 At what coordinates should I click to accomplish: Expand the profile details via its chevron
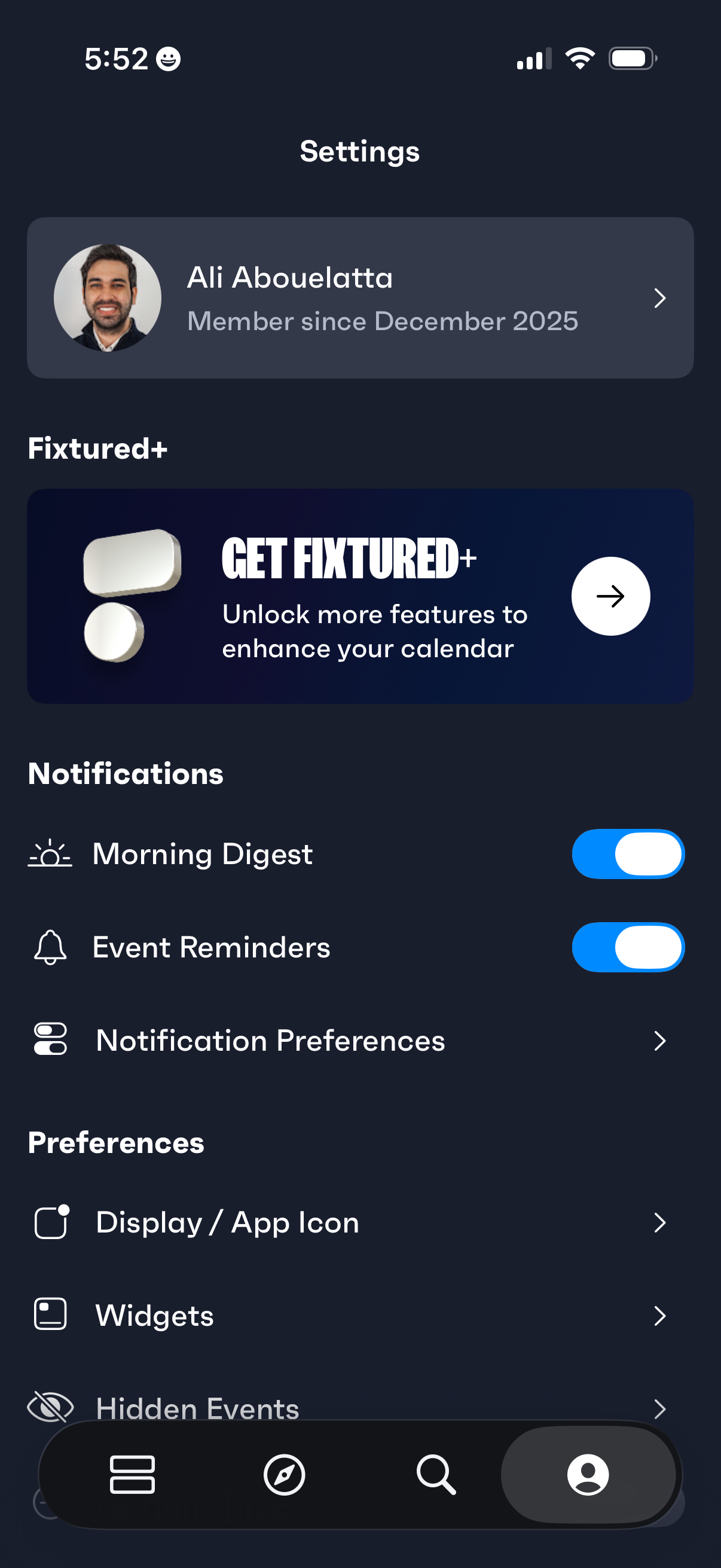coord(661,298)
